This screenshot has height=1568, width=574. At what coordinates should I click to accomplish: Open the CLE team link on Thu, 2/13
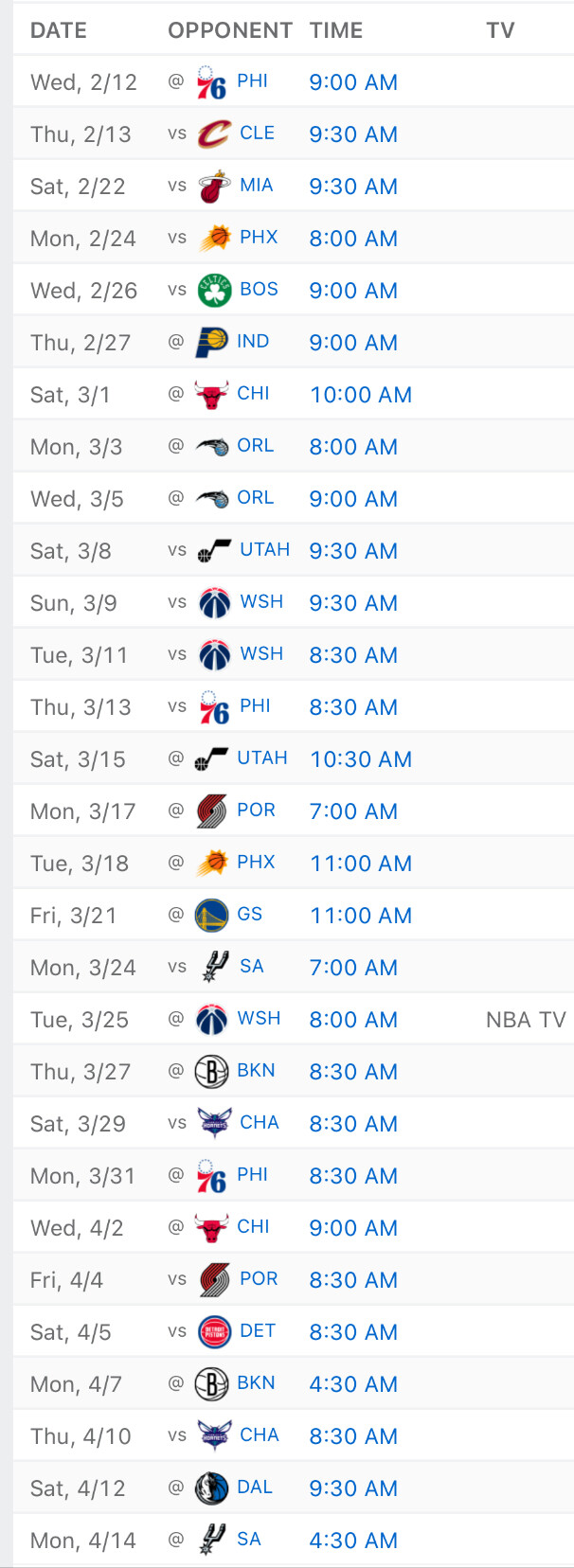[257, 134]
